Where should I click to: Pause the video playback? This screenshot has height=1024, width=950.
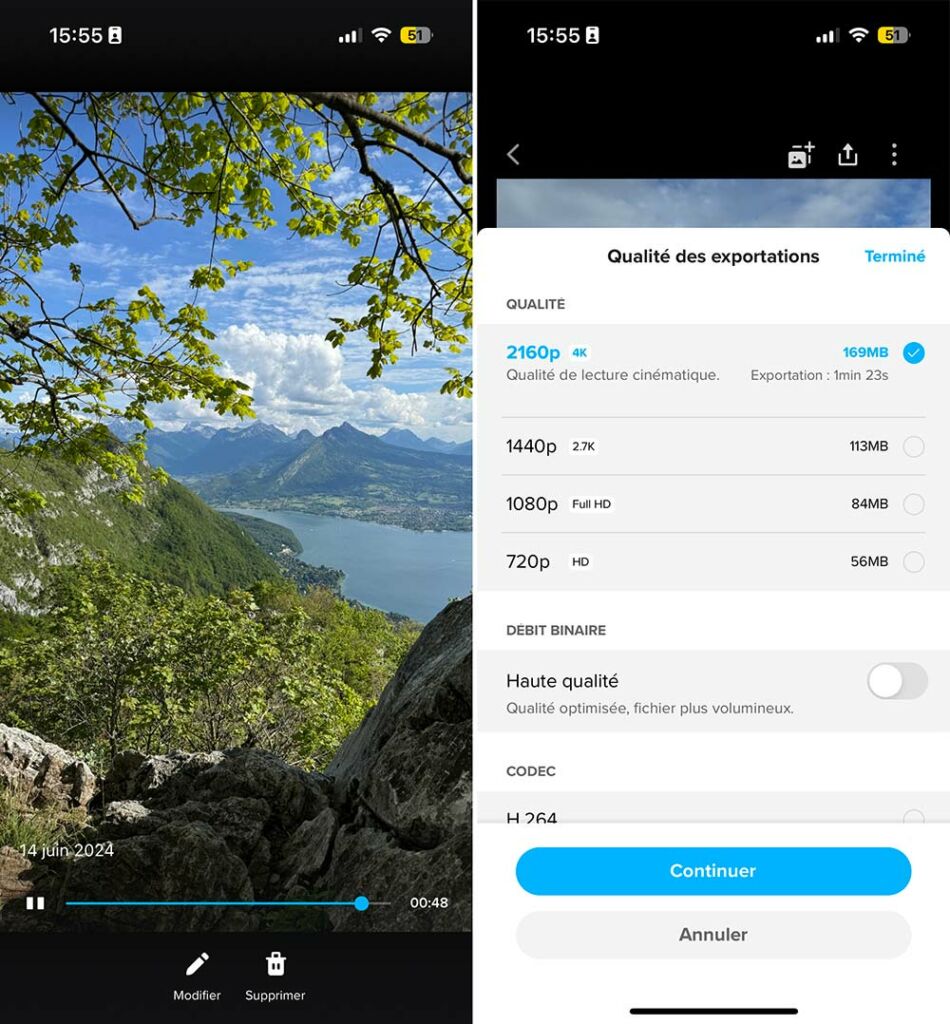35,903
